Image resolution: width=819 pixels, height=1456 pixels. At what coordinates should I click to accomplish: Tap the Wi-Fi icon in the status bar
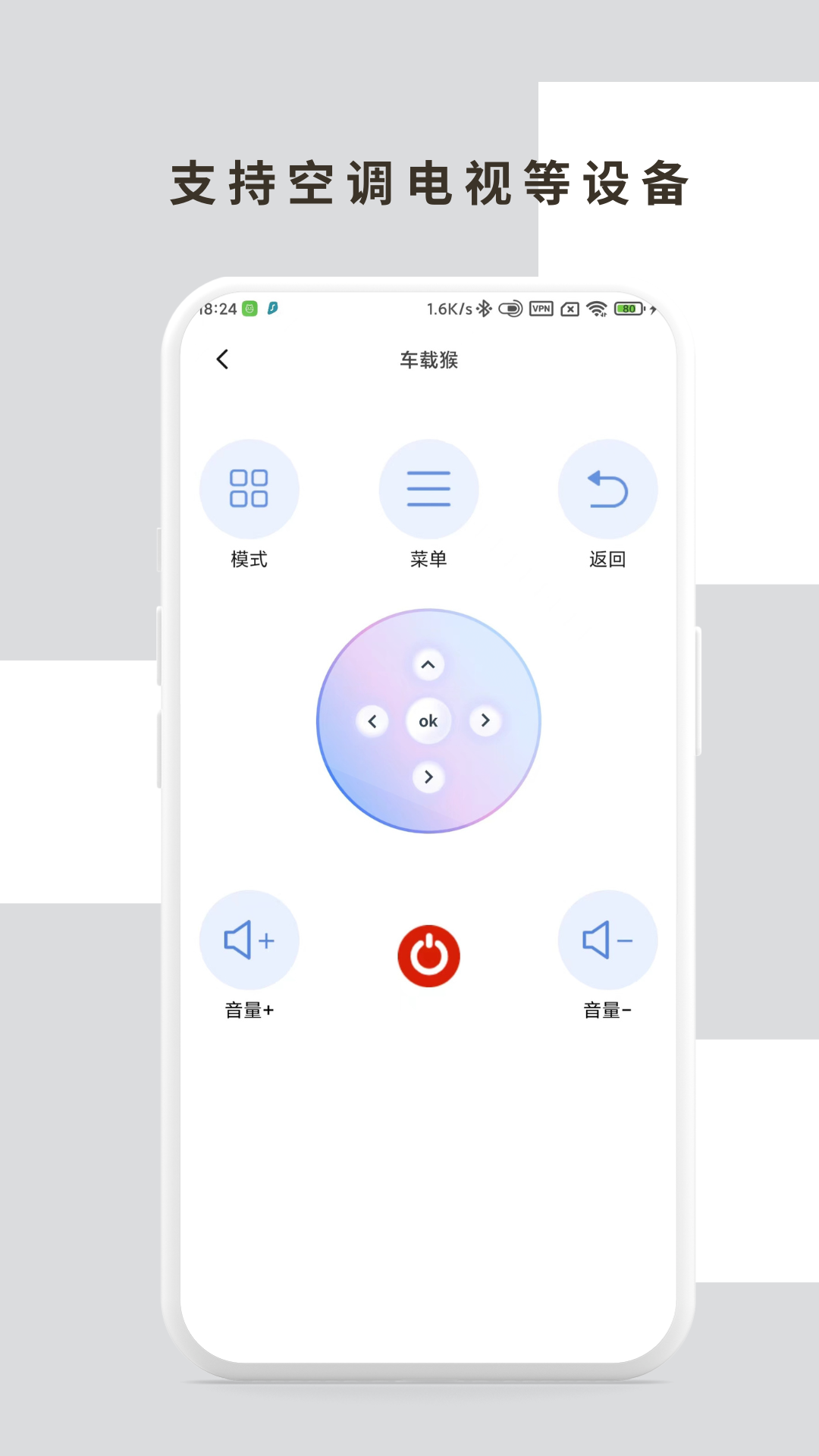tap(598, 309)
